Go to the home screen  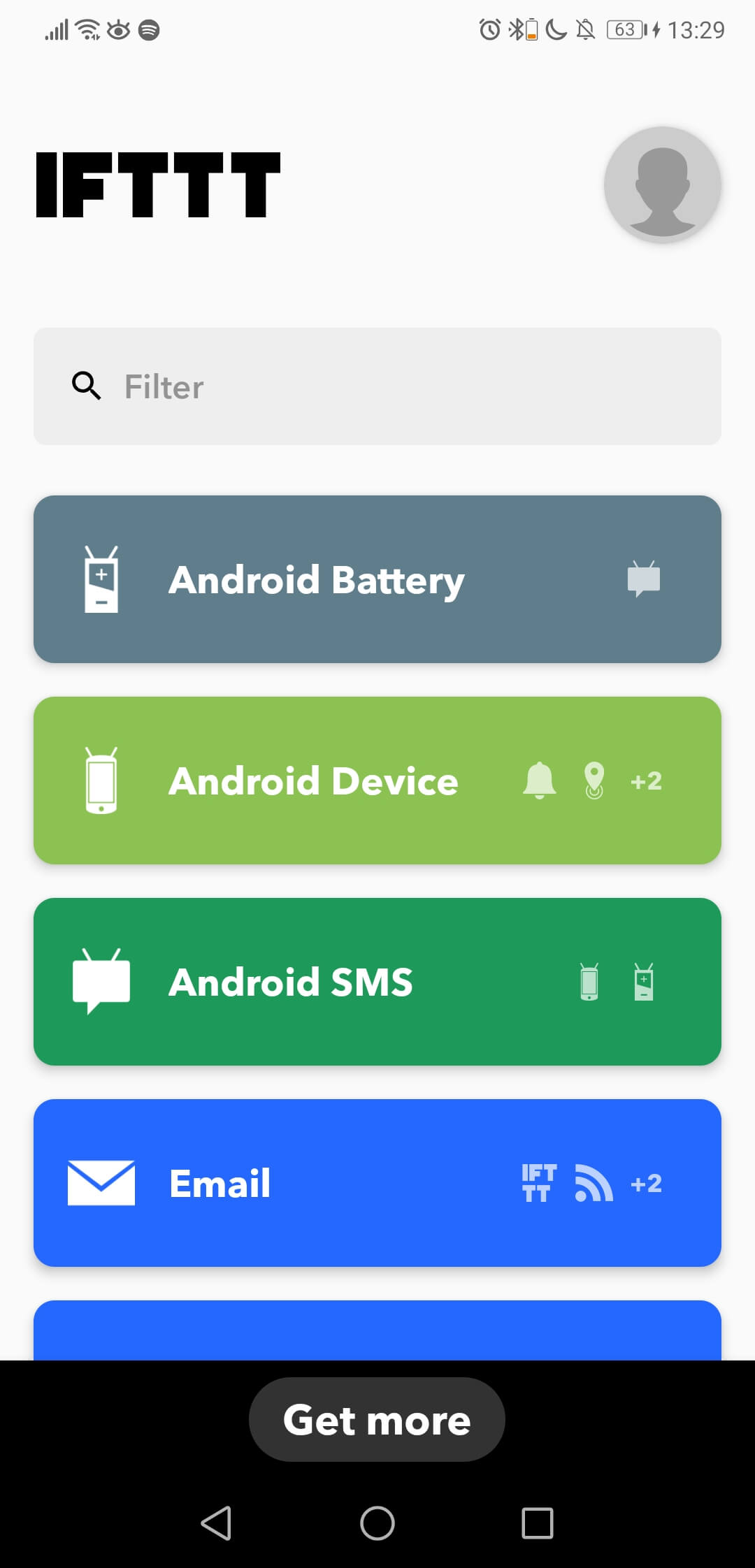377,1523
